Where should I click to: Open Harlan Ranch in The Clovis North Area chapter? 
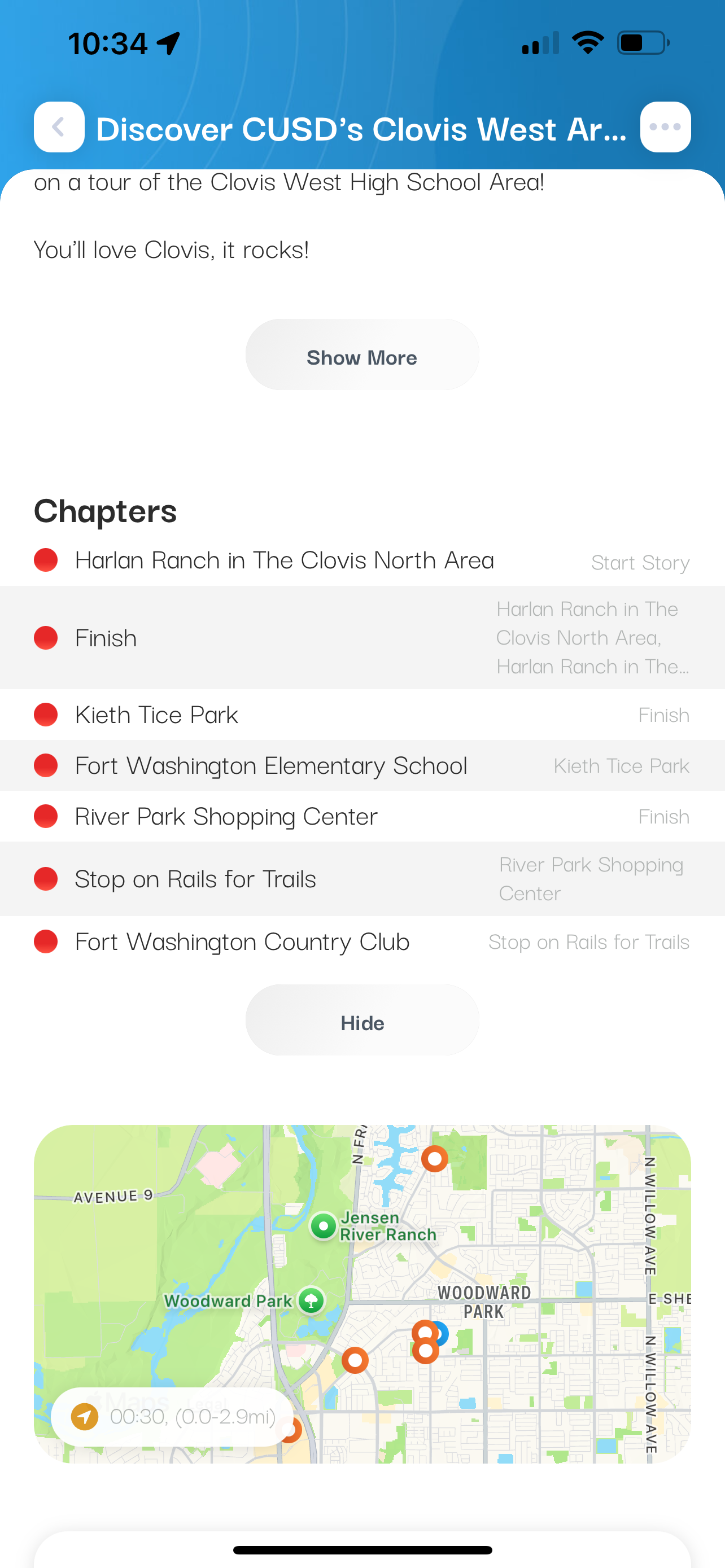(x=362, y=560)
